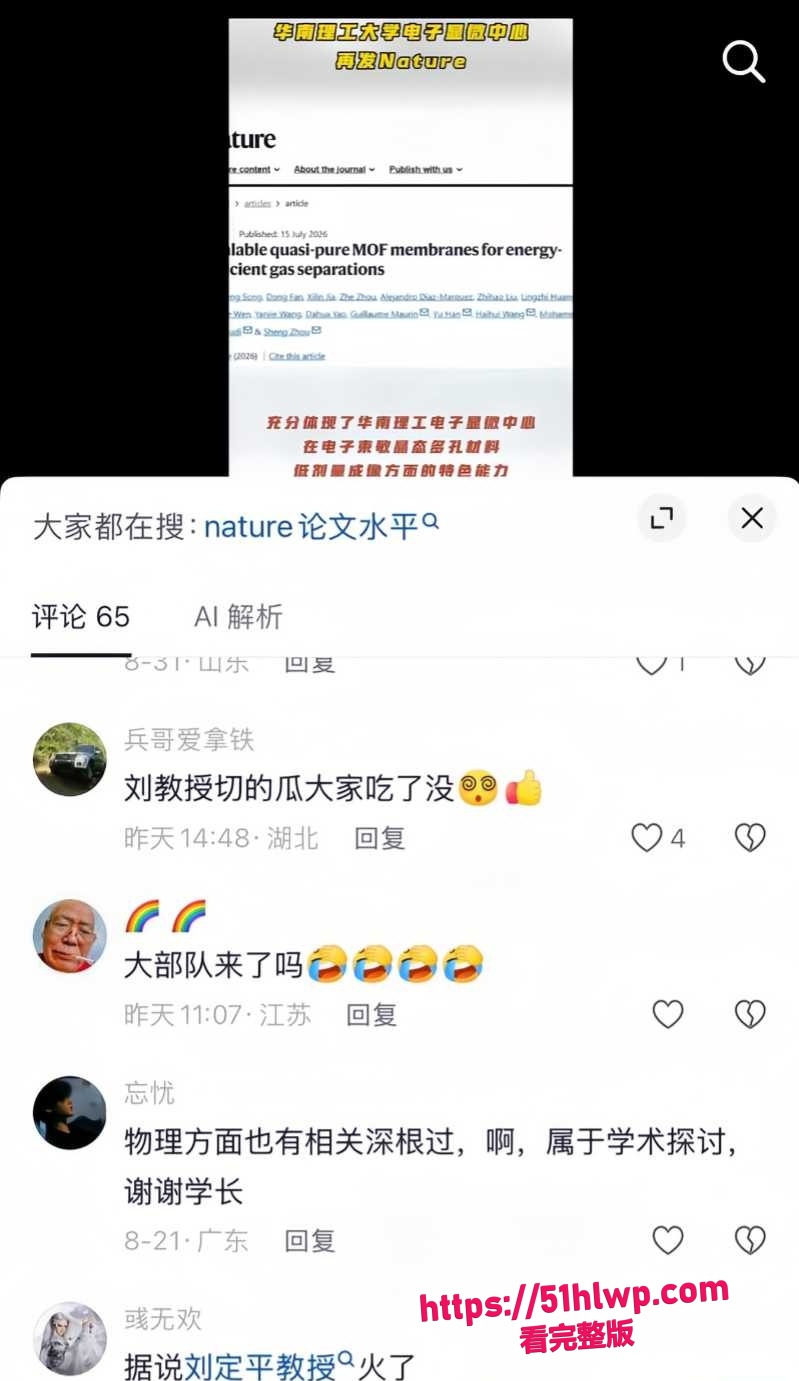Image resolution: width=799 pixels, height=1381 pixels.
Task: Open the search magnifier icon
Action: pos(743,62)
